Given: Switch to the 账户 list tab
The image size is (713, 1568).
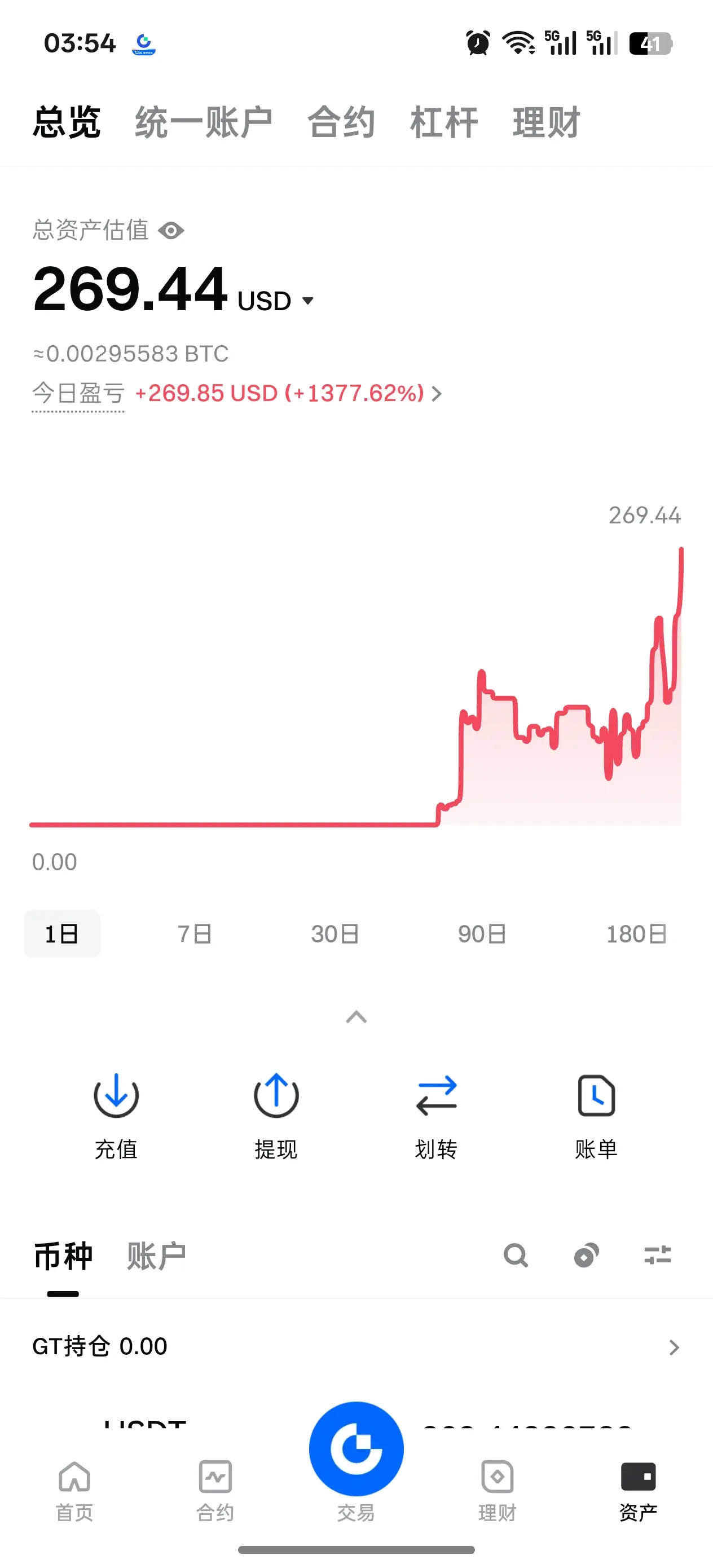Looking at the screenshot, I should (156, 1256).
